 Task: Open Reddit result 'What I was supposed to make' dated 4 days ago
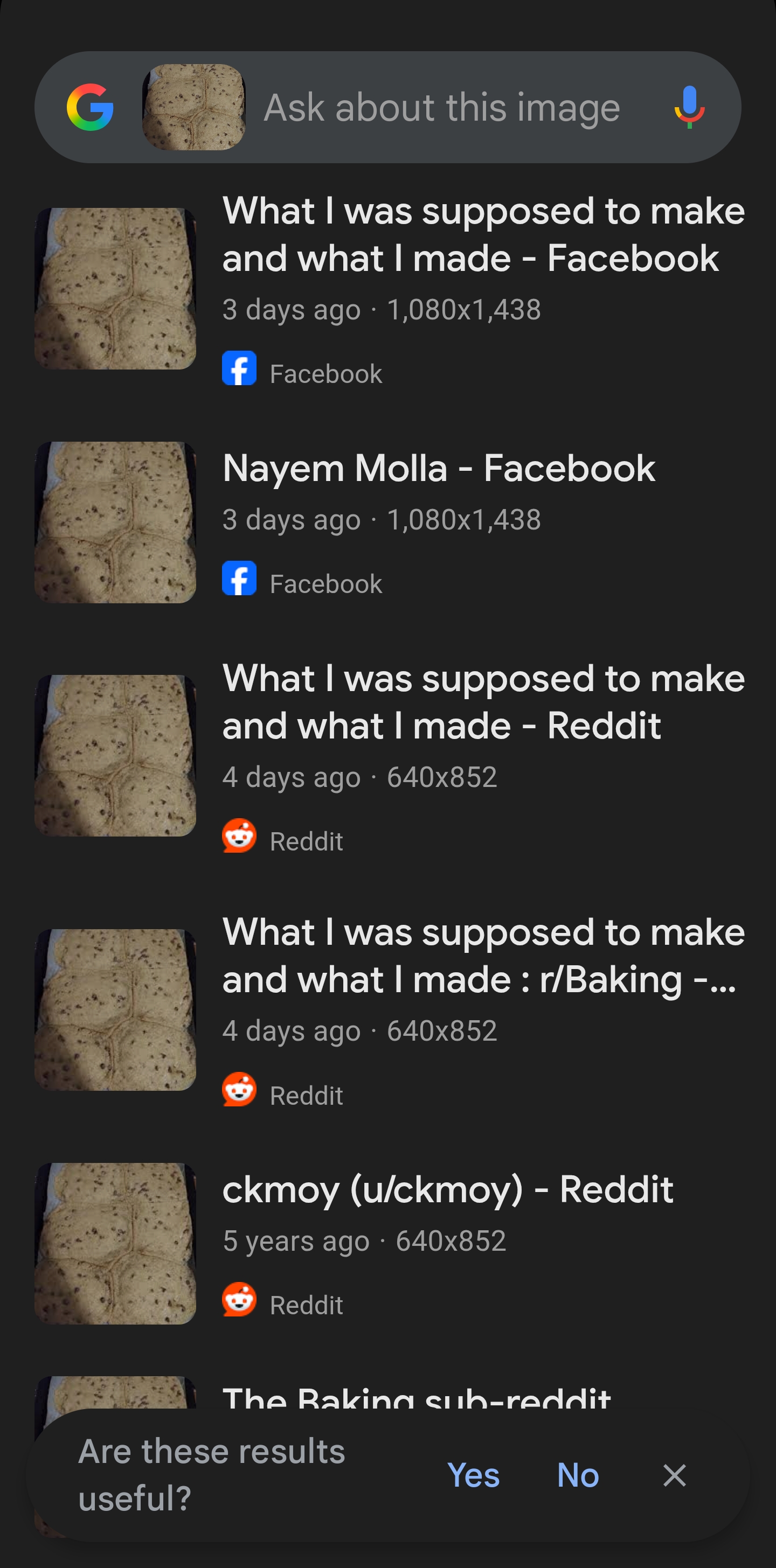[482, 702]
